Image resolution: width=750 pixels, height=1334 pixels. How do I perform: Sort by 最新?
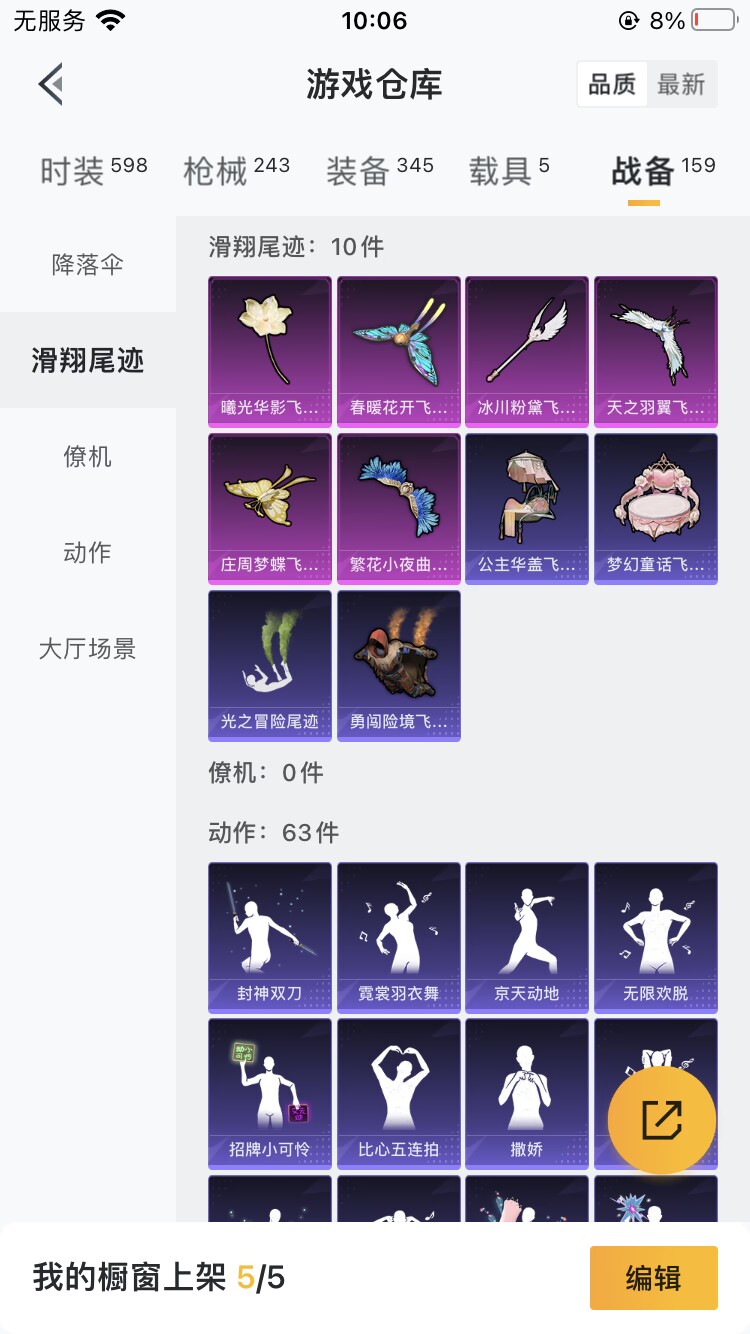point(681,85)
